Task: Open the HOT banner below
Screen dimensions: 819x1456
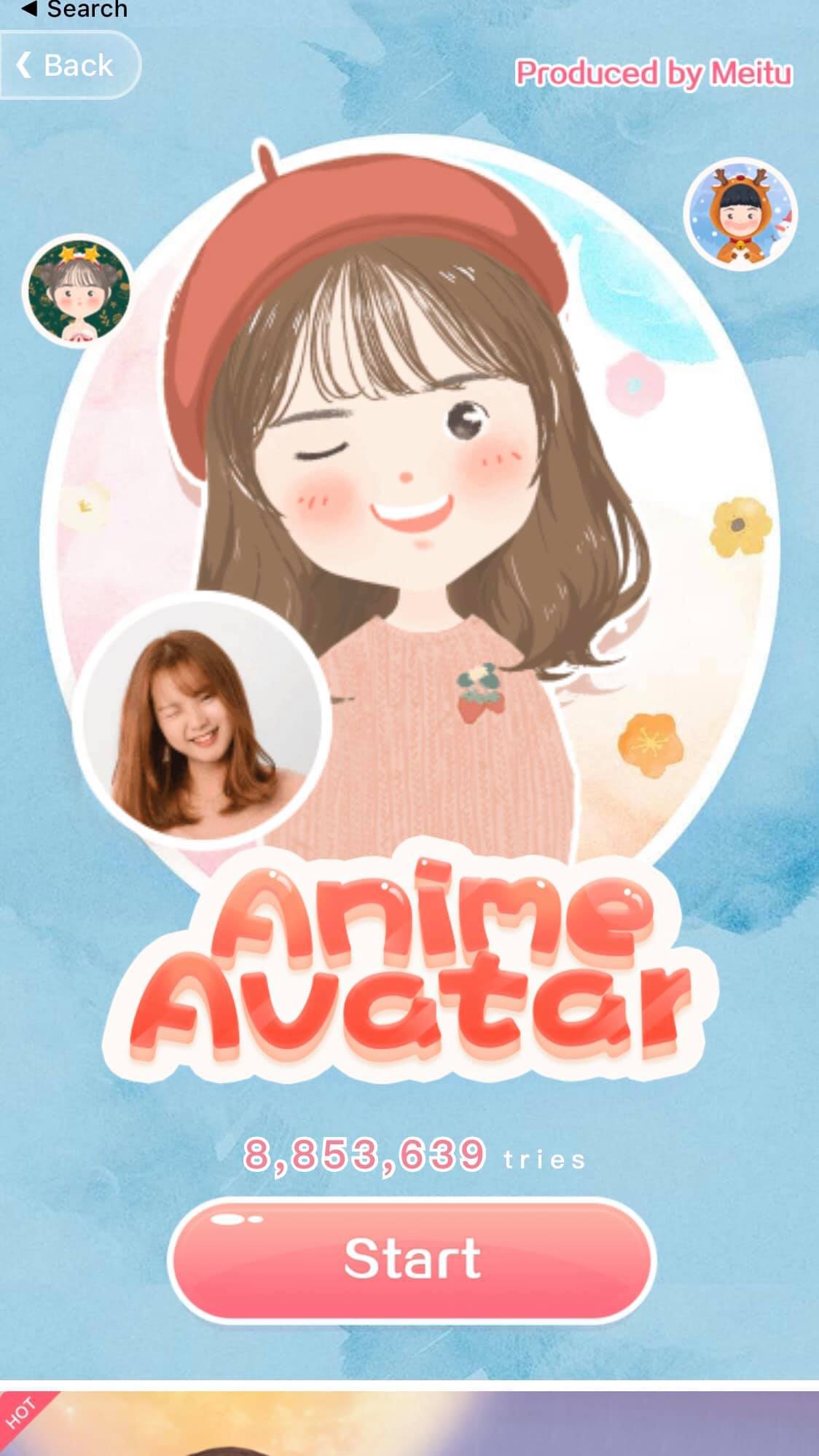Action: point(409,1424)
